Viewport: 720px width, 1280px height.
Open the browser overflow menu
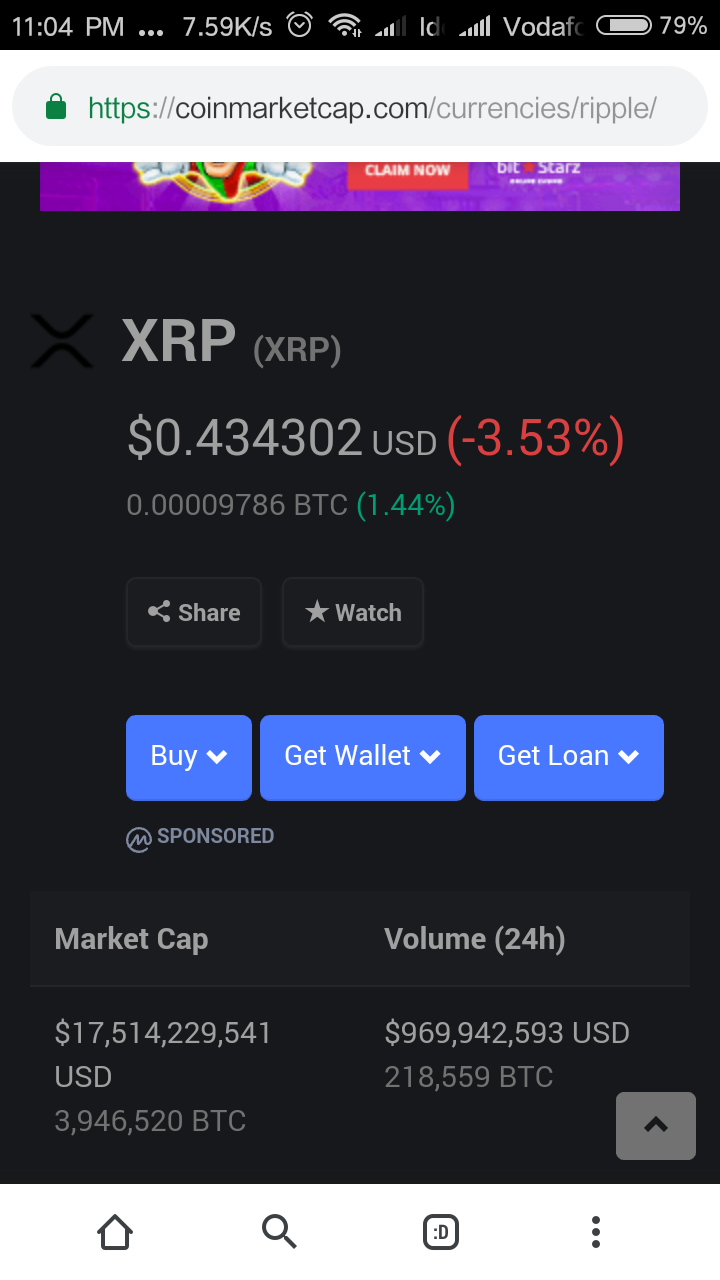pos(596,1232)
